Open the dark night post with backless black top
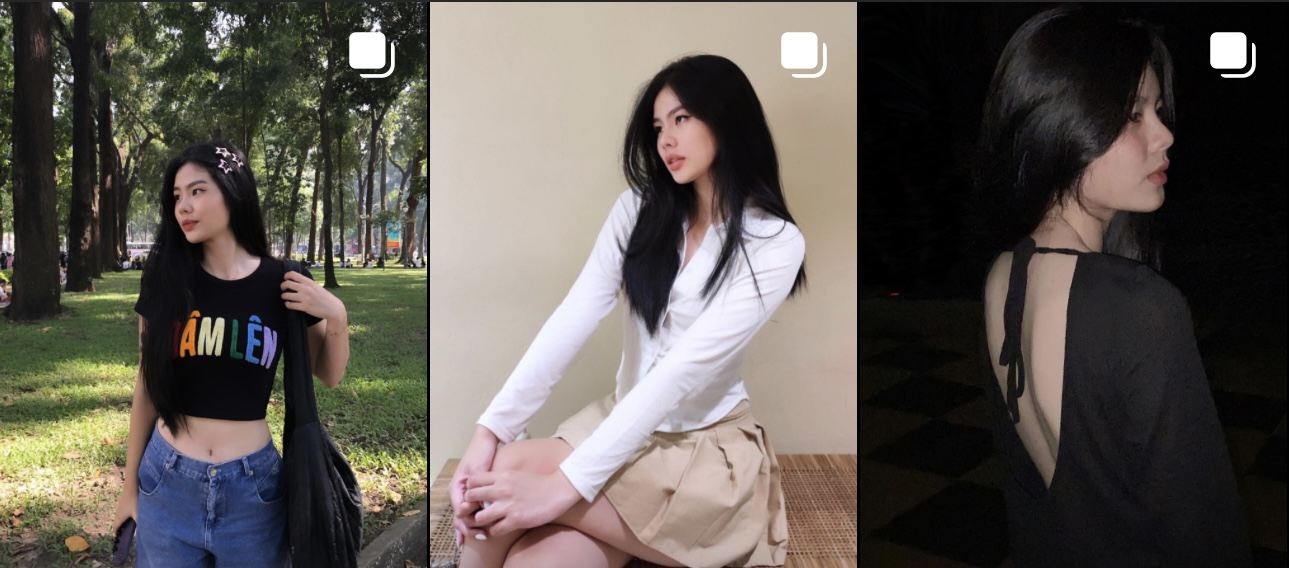The height and width of the screenshot is (568, 1289). [x=1073, y=284]
